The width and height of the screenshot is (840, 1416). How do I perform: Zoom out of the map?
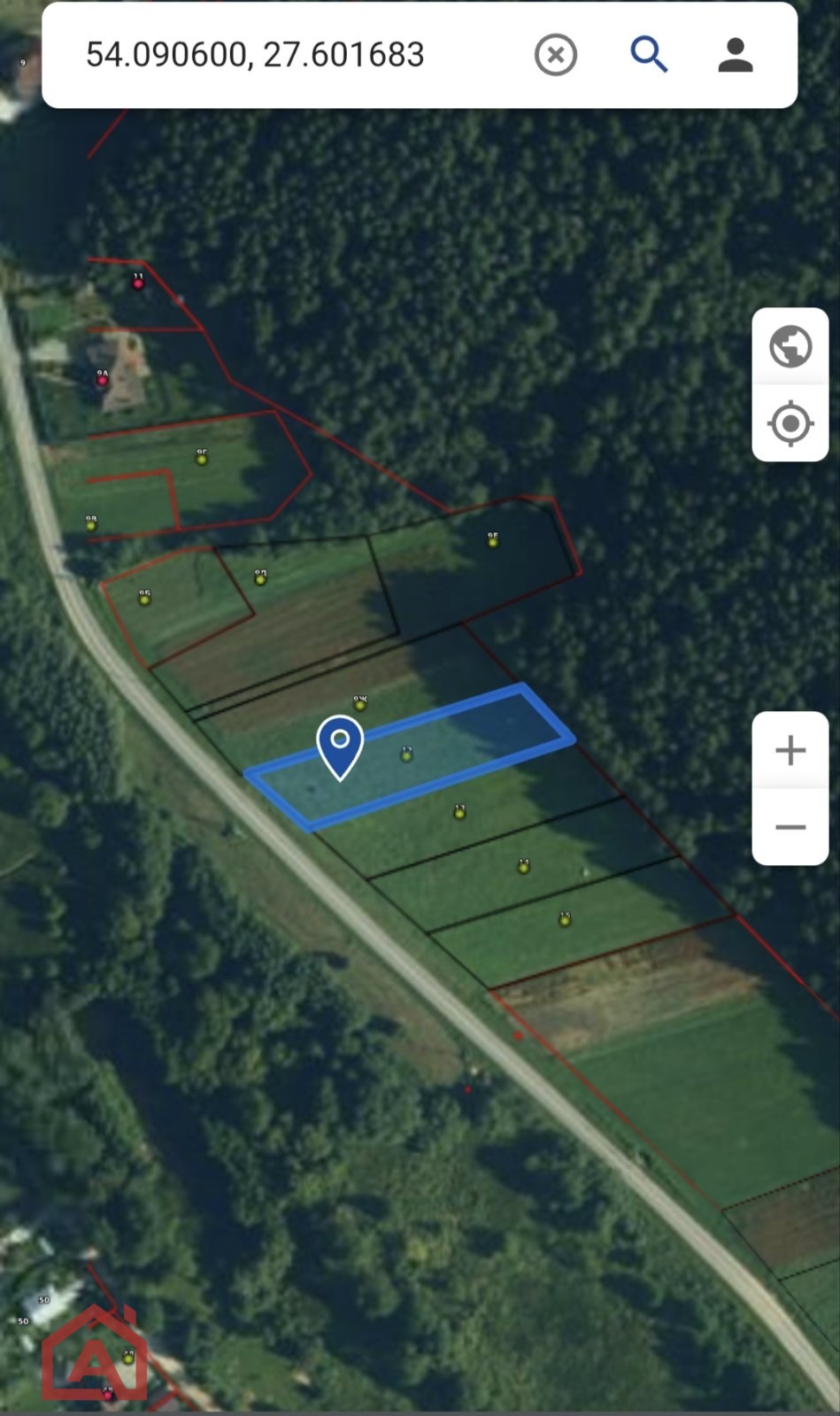point(790,827)
